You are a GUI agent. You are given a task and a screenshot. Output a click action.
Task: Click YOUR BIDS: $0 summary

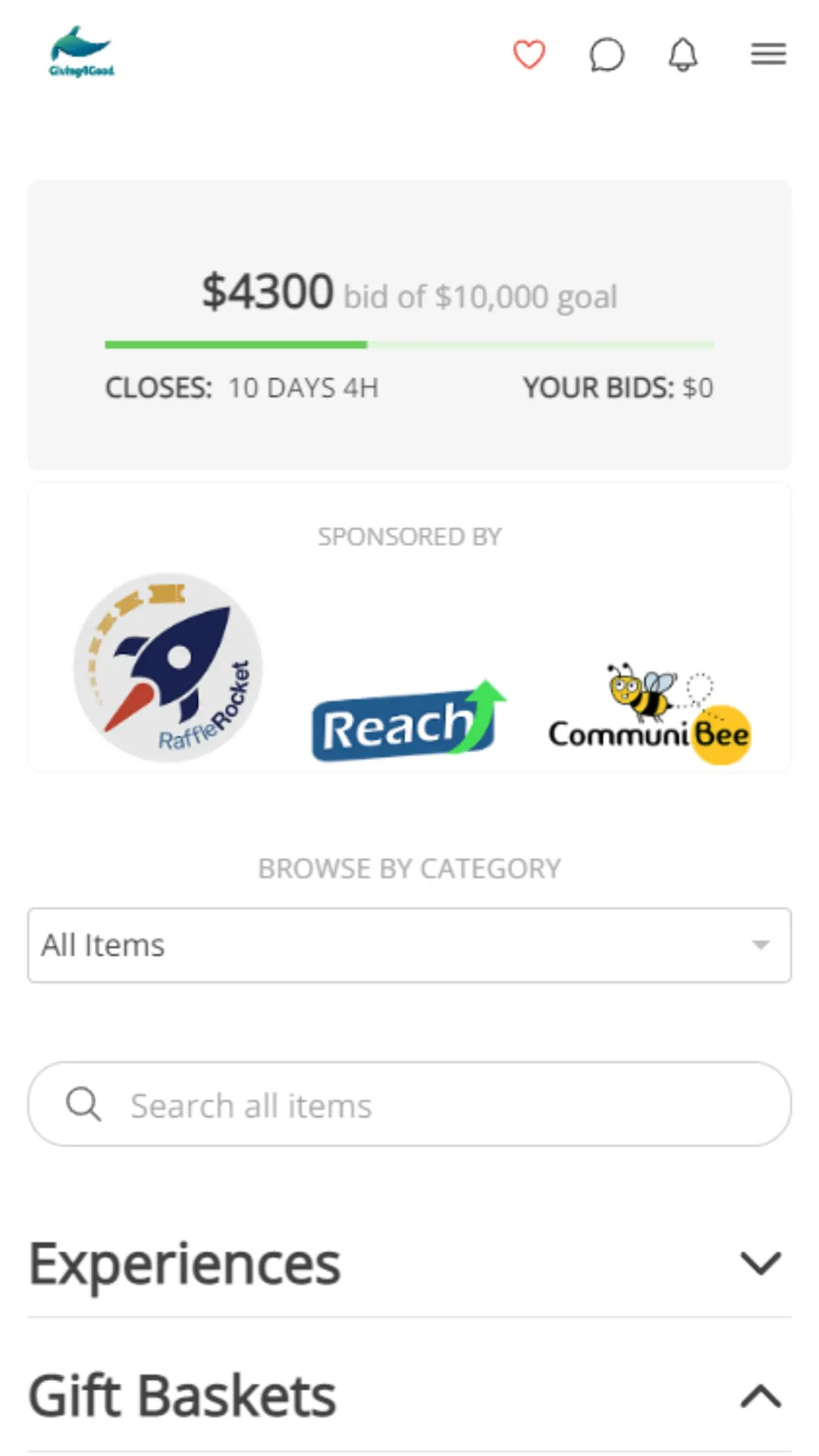[x=617, y=388]
